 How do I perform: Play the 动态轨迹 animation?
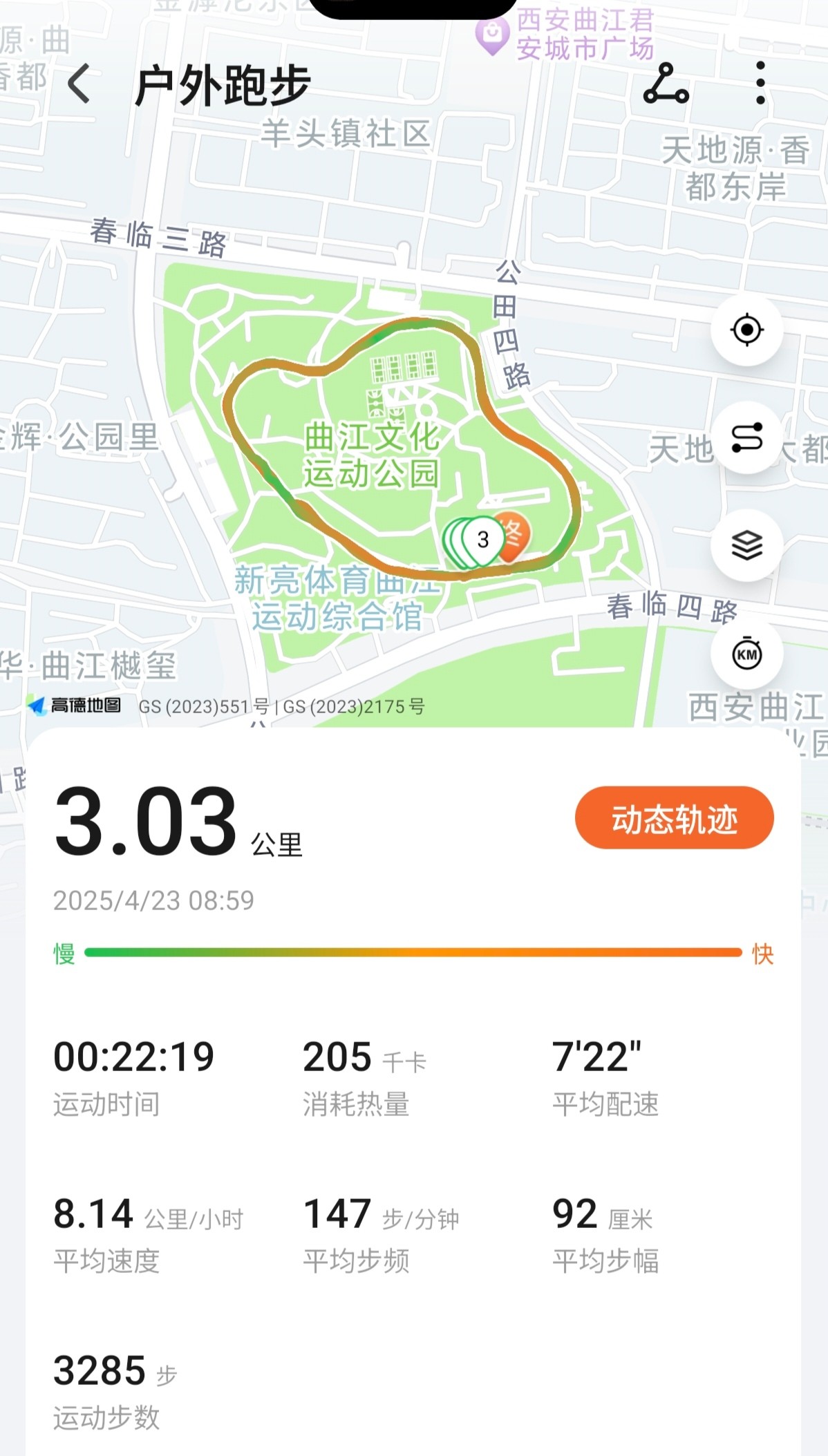pyautogui.click(x=675, y=818)
